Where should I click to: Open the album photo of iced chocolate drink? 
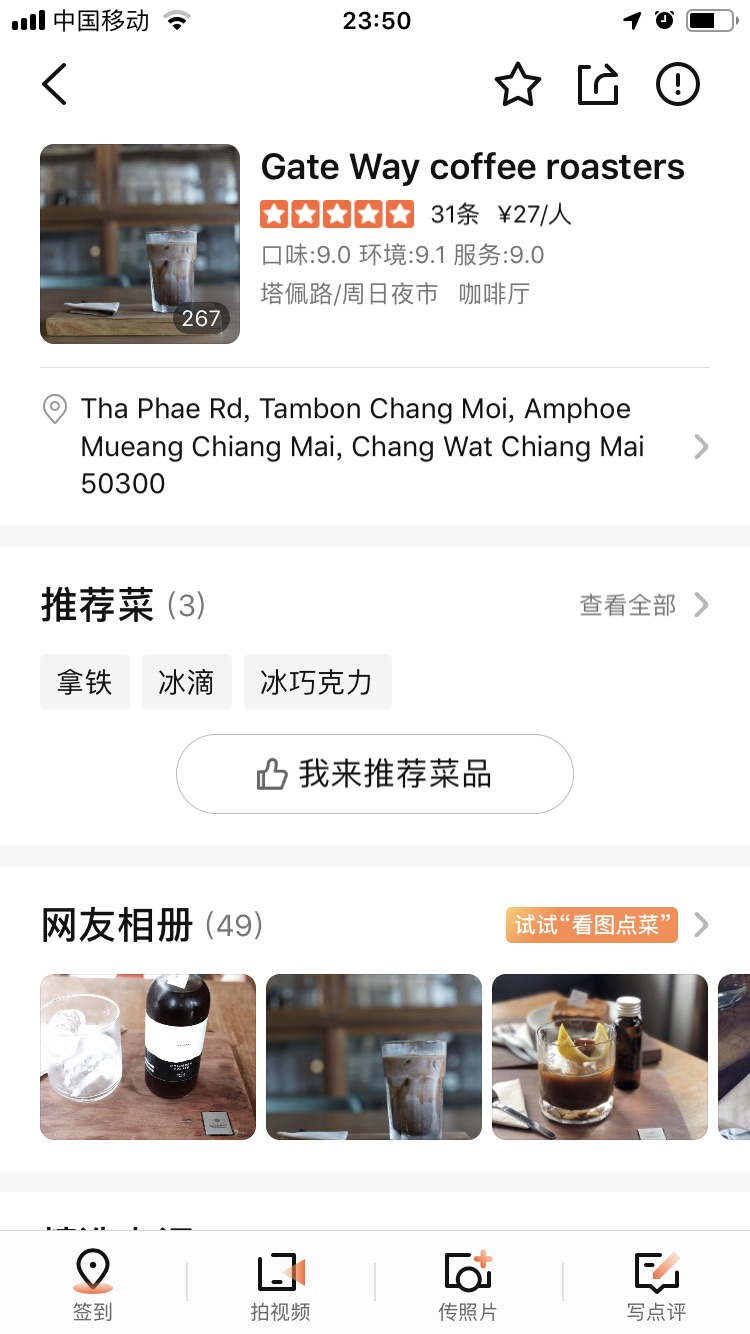coord(374,1057)
